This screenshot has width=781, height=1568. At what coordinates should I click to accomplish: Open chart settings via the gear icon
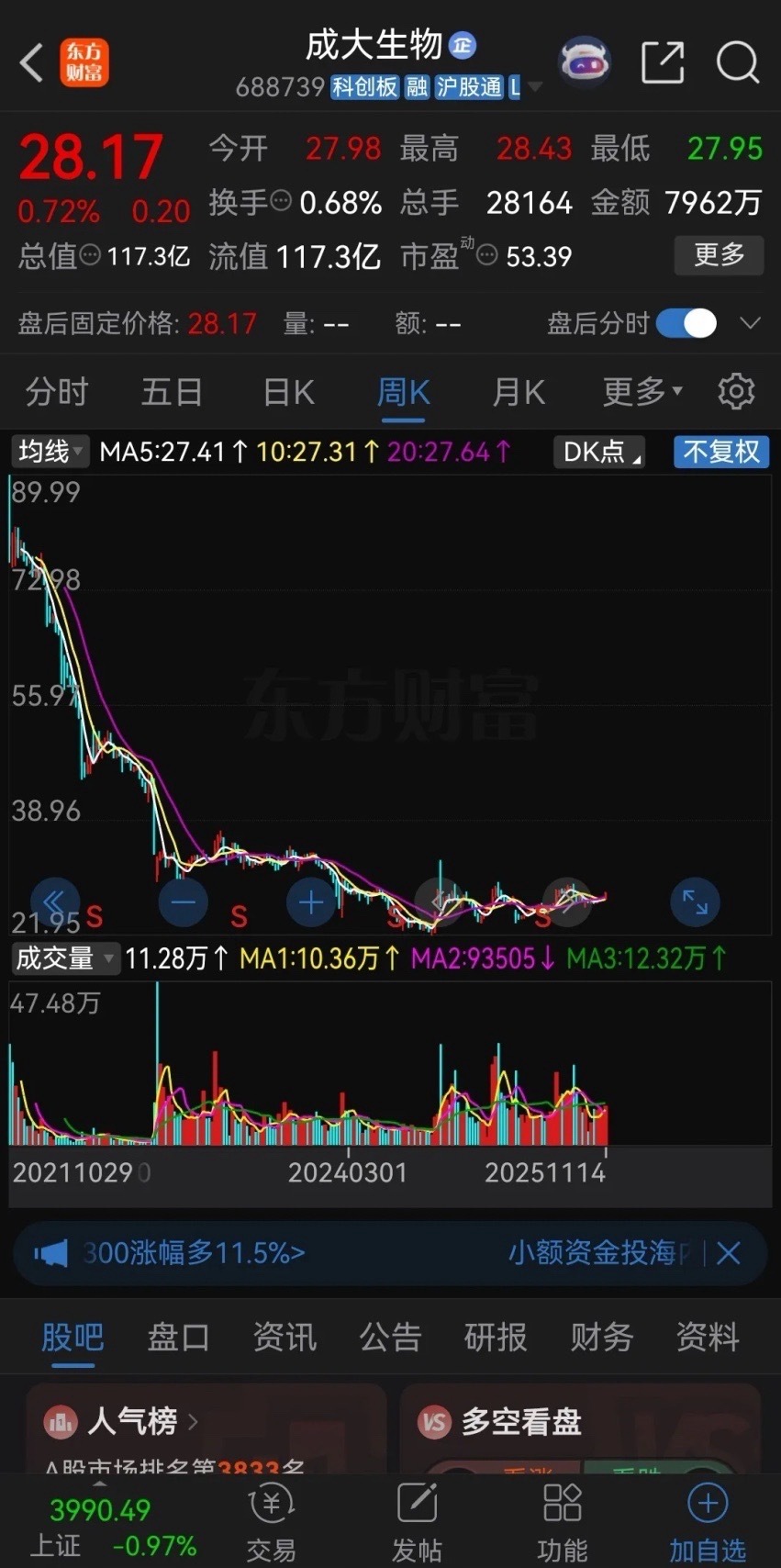[736, 391]
